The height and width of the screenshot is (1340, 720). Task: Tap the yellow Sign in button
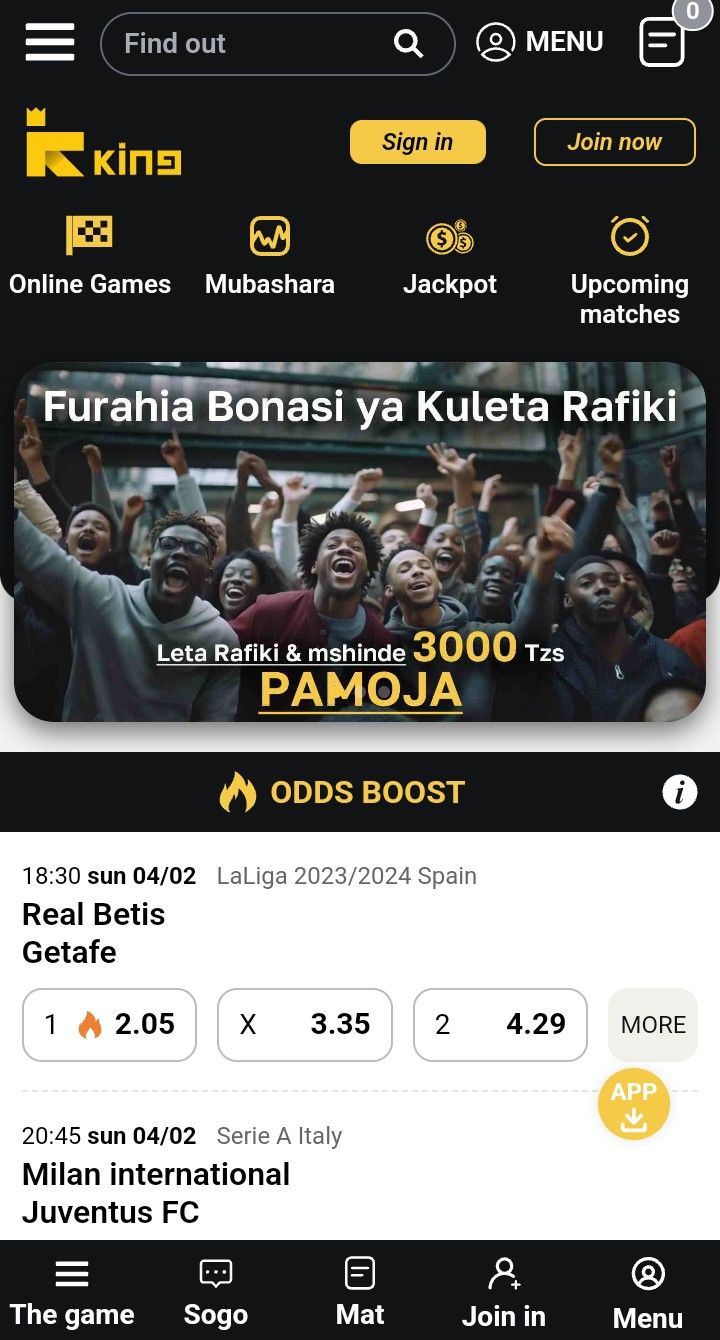[x=417, y=142]
